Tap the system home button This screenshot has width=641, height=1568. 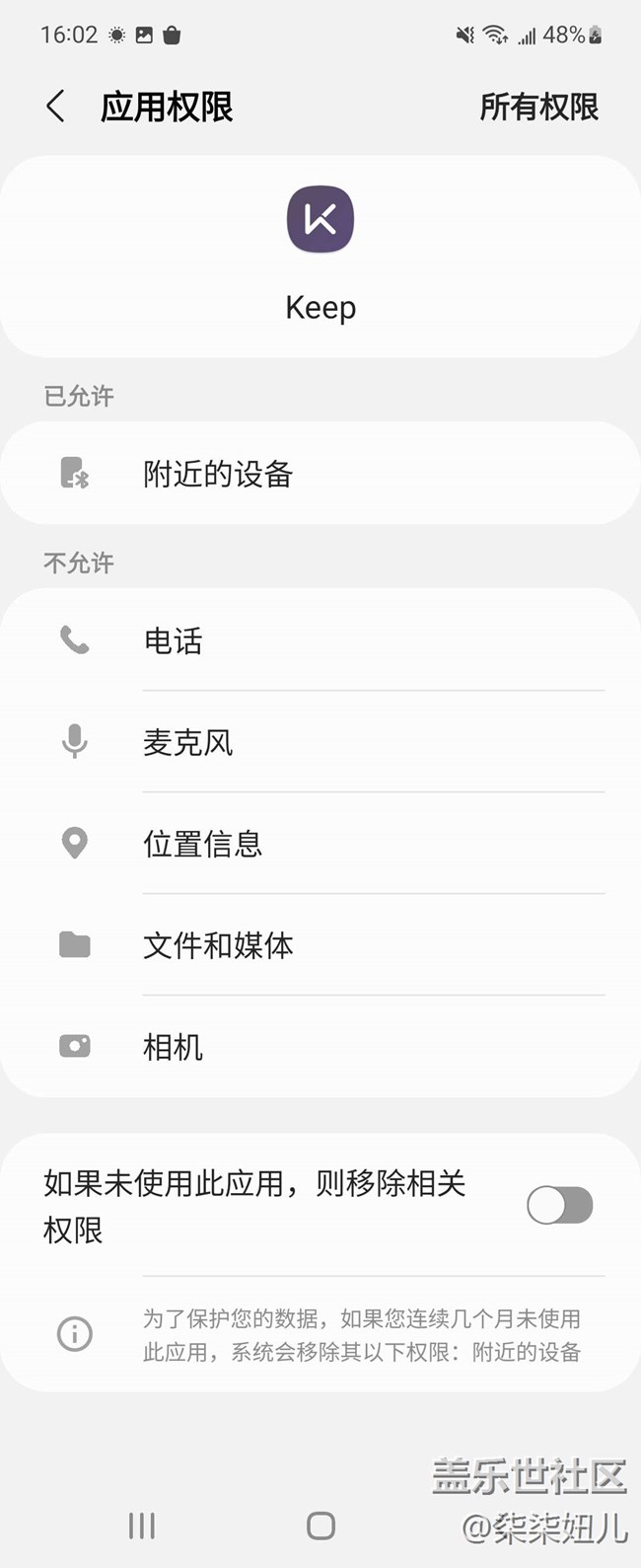tap(320, 1526)
